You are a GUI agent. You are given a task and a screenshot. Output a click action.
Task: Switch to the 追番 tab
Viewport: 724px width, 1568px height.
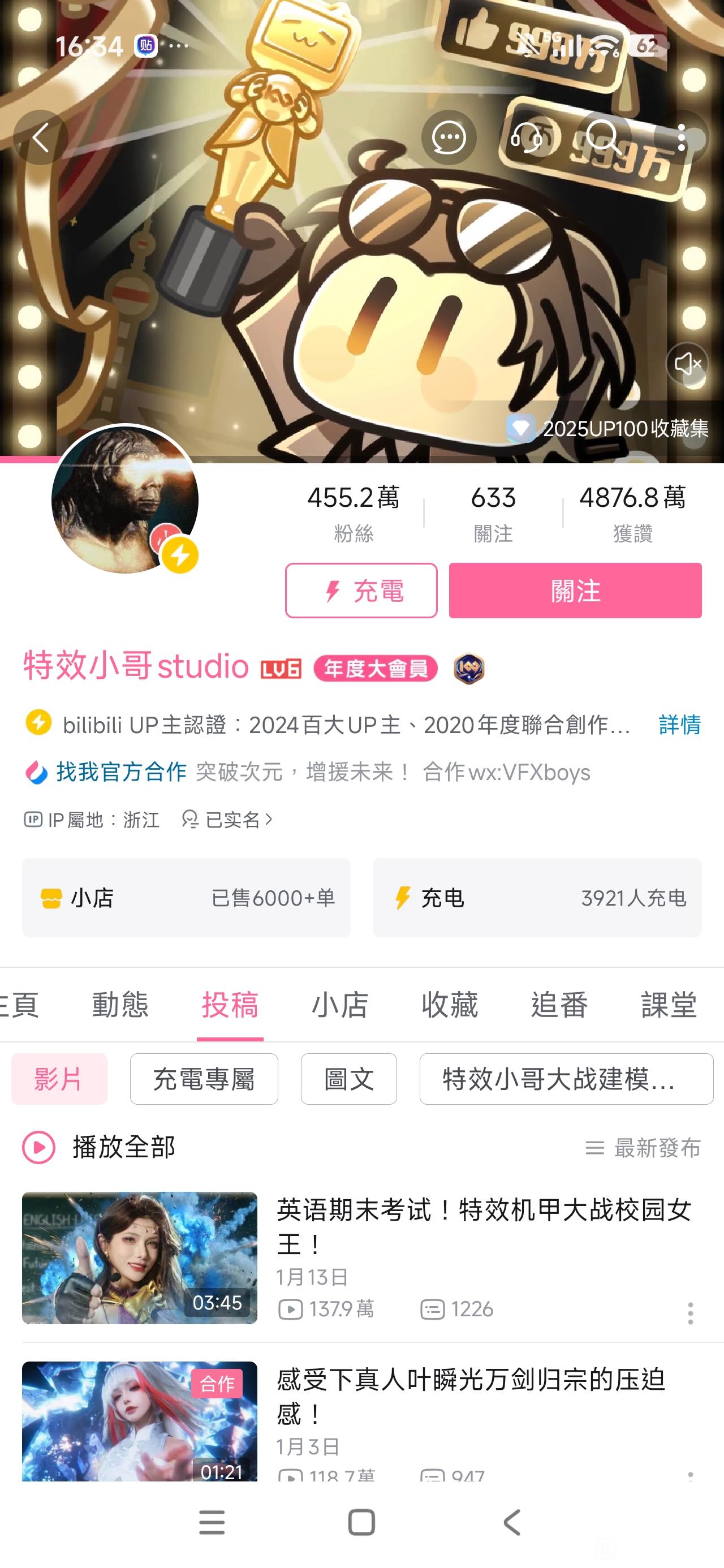(x=559, y=1005)
